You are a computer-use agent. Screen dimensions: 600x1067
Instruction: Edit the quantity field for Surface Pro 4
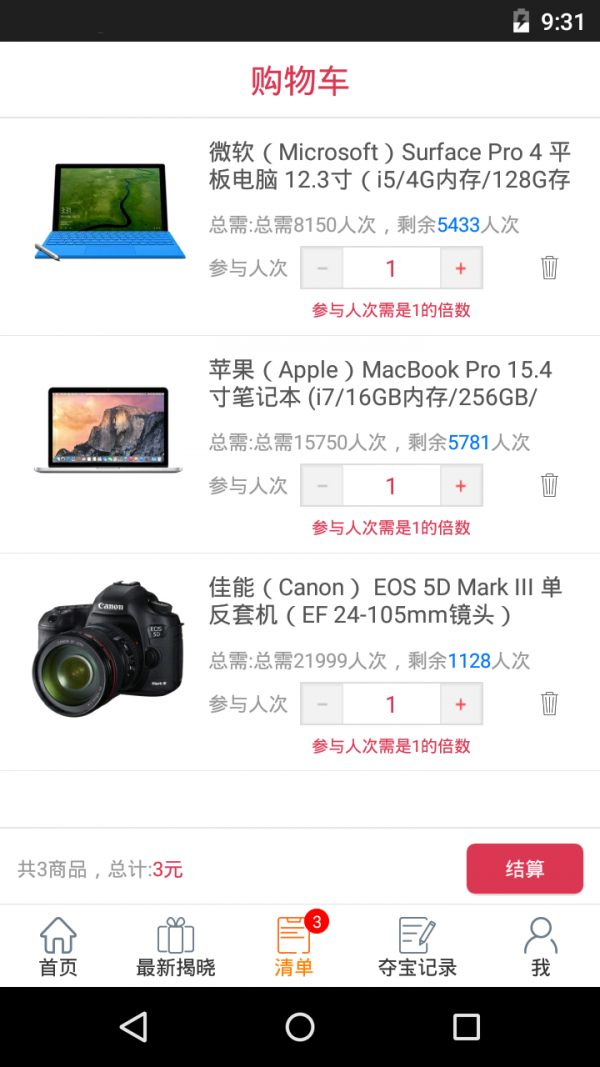(x=391, y=268)
